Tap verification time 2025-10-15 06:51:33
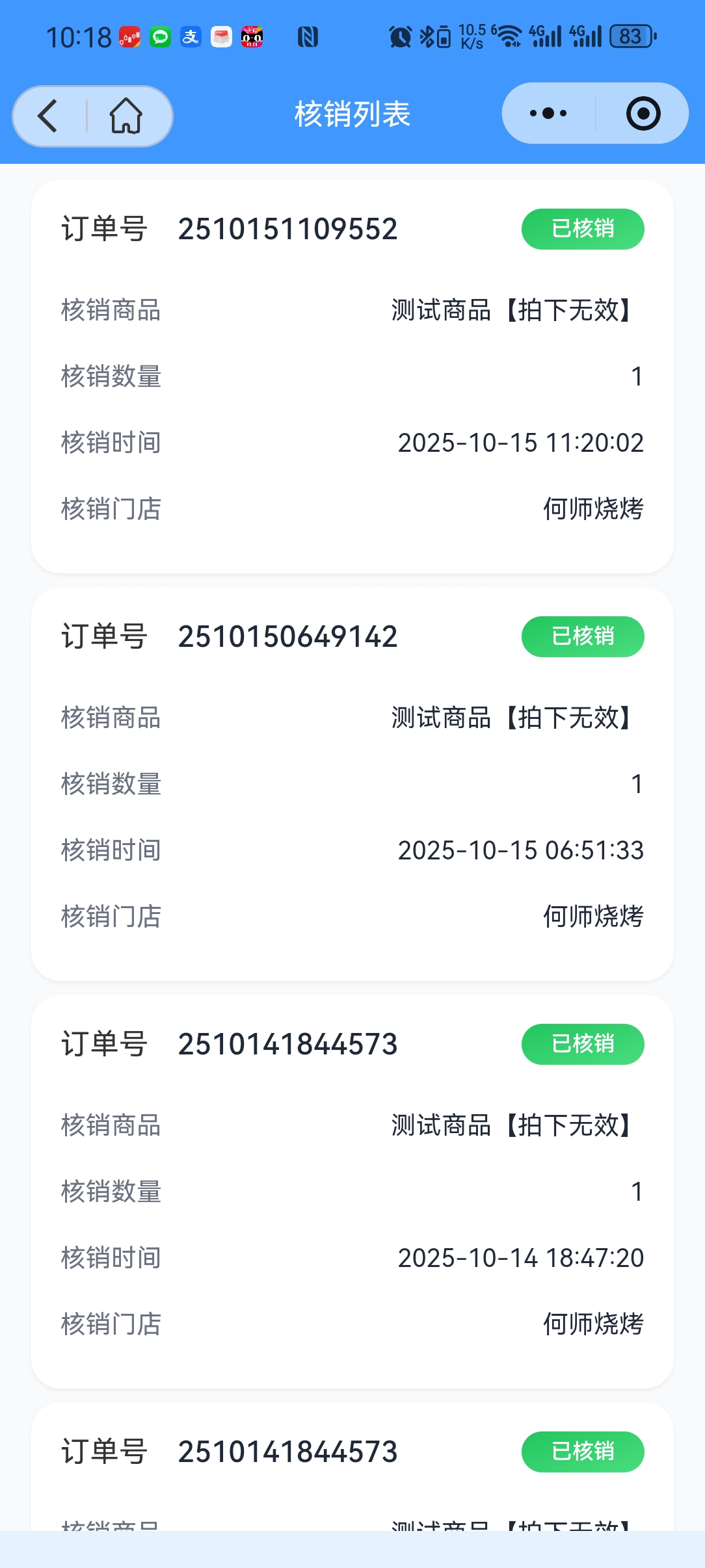This screenshot has width=705, height=1568. pos(521,850)
